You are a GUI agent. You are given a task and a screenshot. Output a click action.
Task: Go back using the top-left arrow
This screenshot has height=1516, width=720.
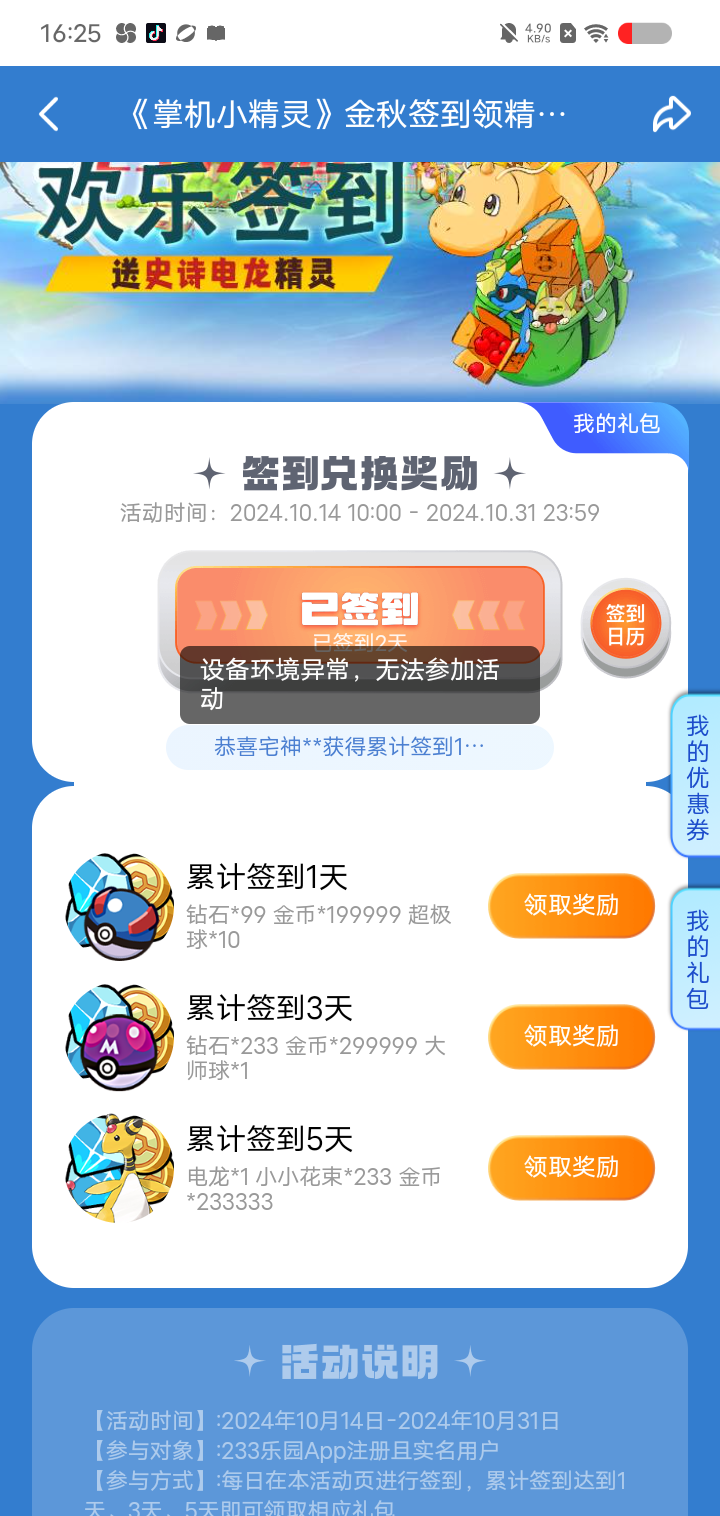[x=48, y=114]
